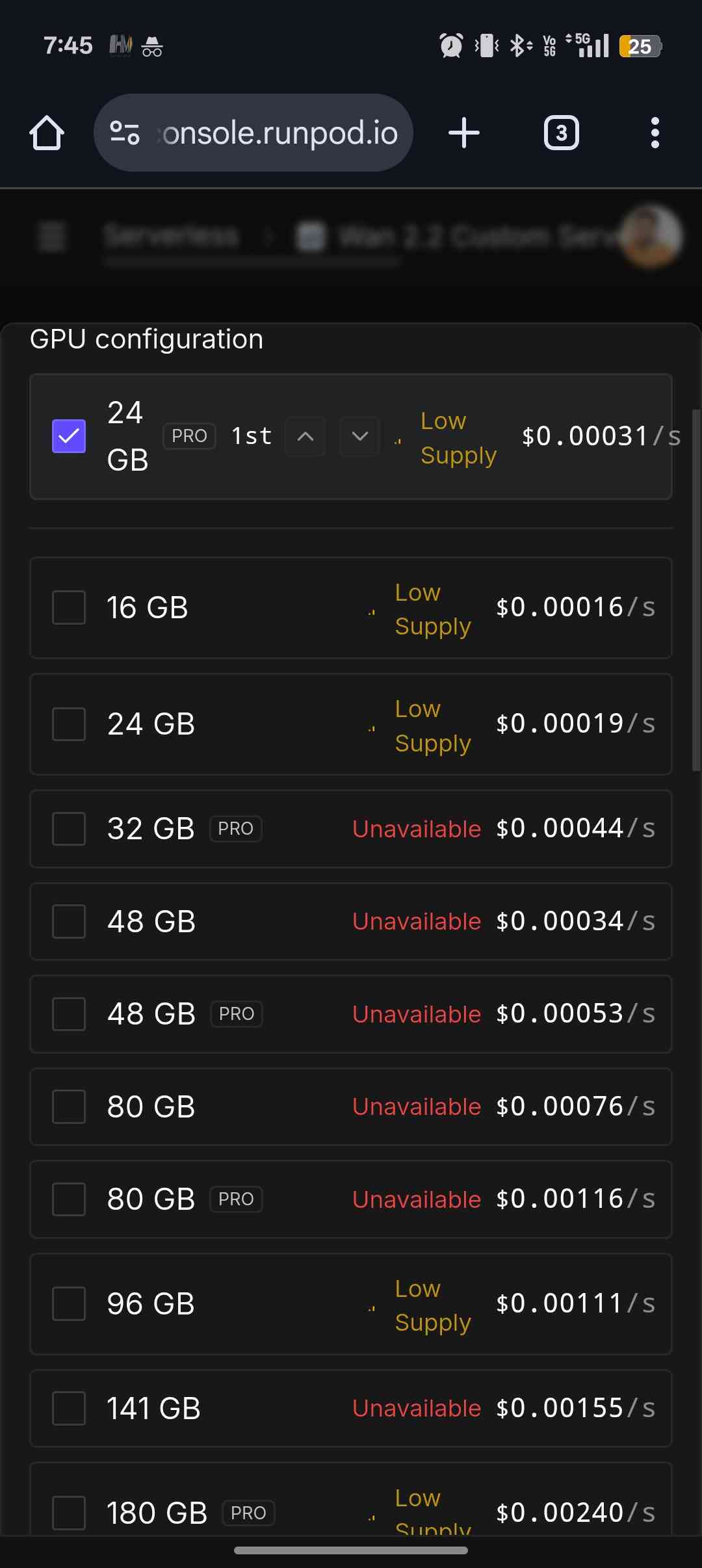This screenshot has height=1568, width=702.
Task: Check the 16 GB GPU checkbox
Action: click(x=68, y=607)
